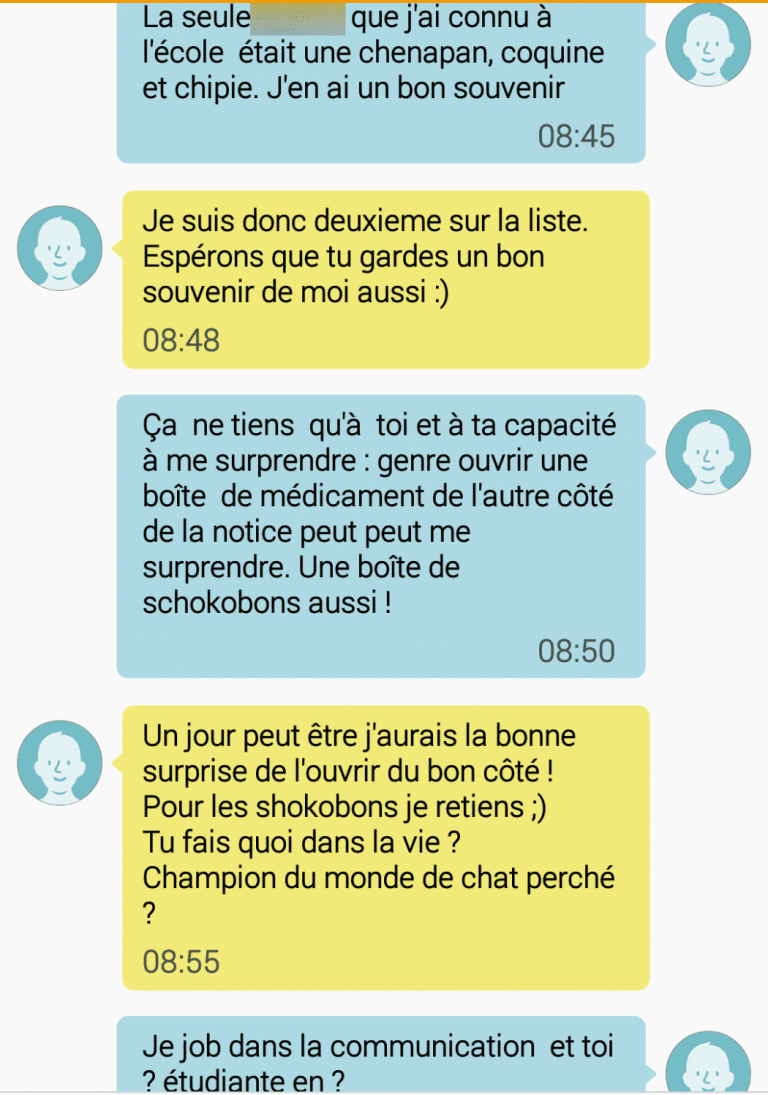Tap avatar next to 'Je suis donc deuxieme' message
Image resolution: width=768 pixels, height=1095 pixels.
coord(60,248)
